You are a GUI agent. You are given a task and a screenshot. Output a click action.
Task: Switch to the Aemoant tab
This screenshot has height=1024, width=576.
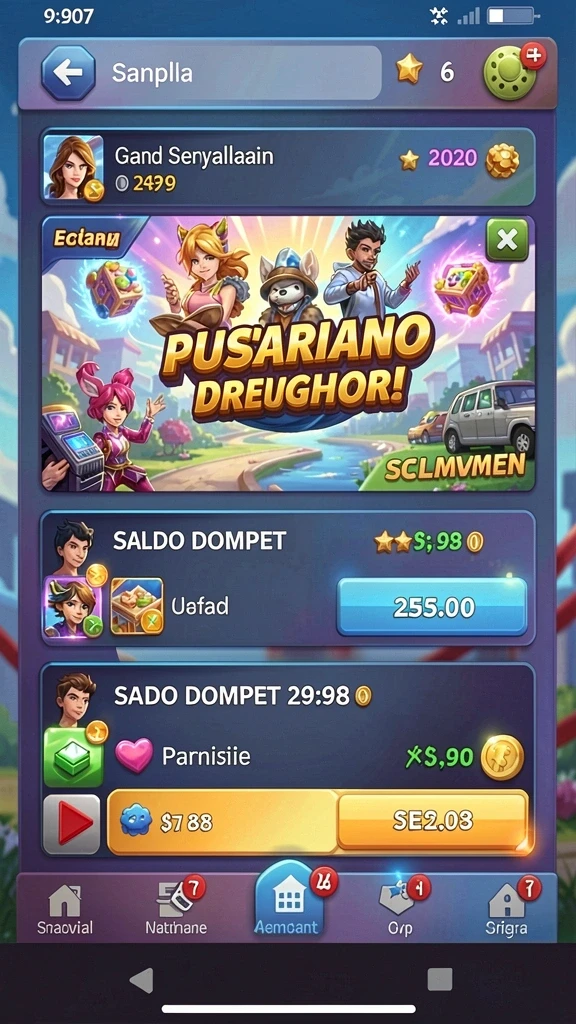[288, 904]
